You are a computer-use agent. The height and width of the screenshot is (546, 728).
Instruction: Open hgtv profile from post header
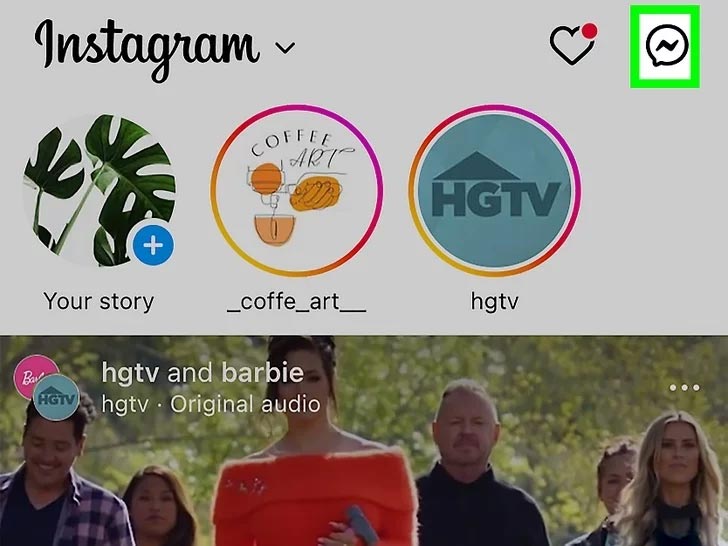131,374
